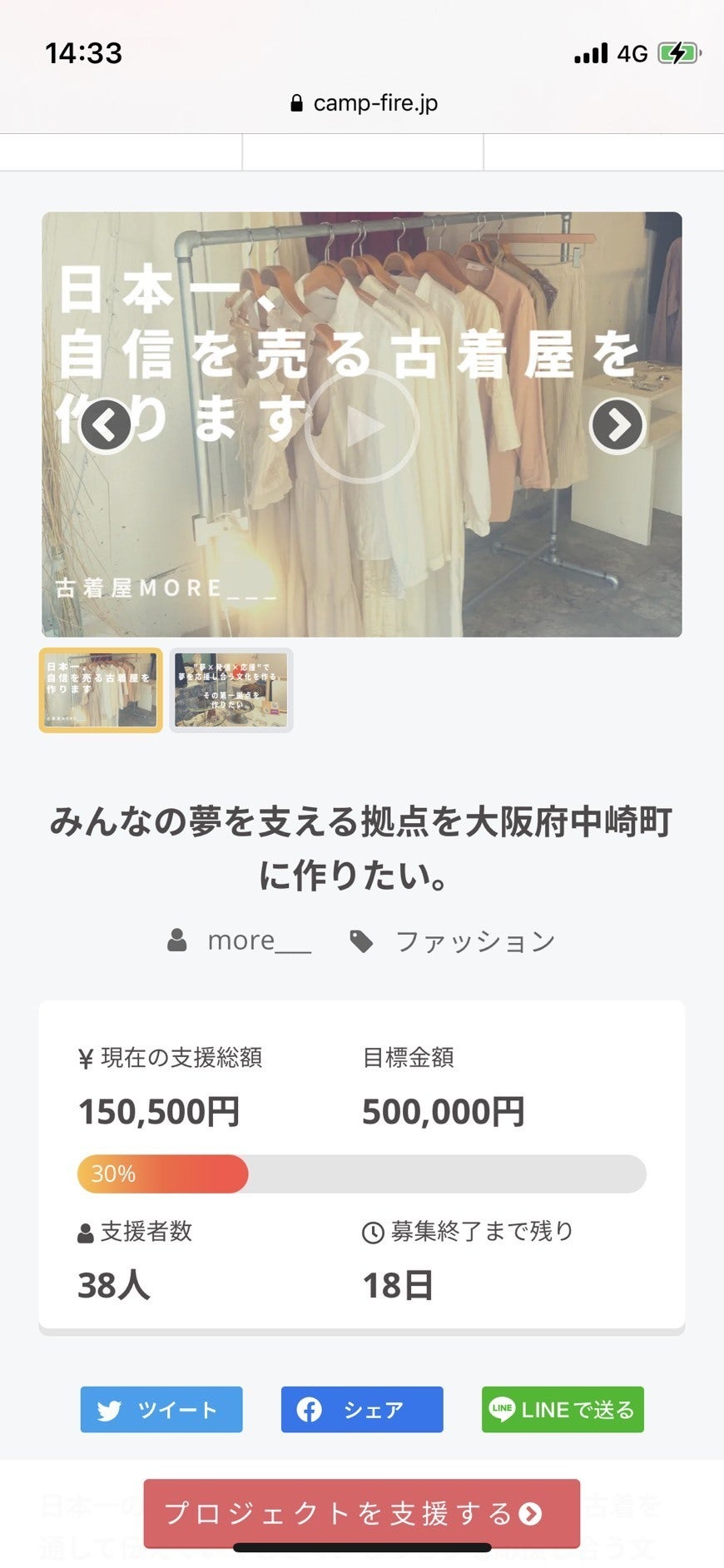Select the second carousel thumbnail
Viewport: 724px width, 1568px height.
(231, 690)
